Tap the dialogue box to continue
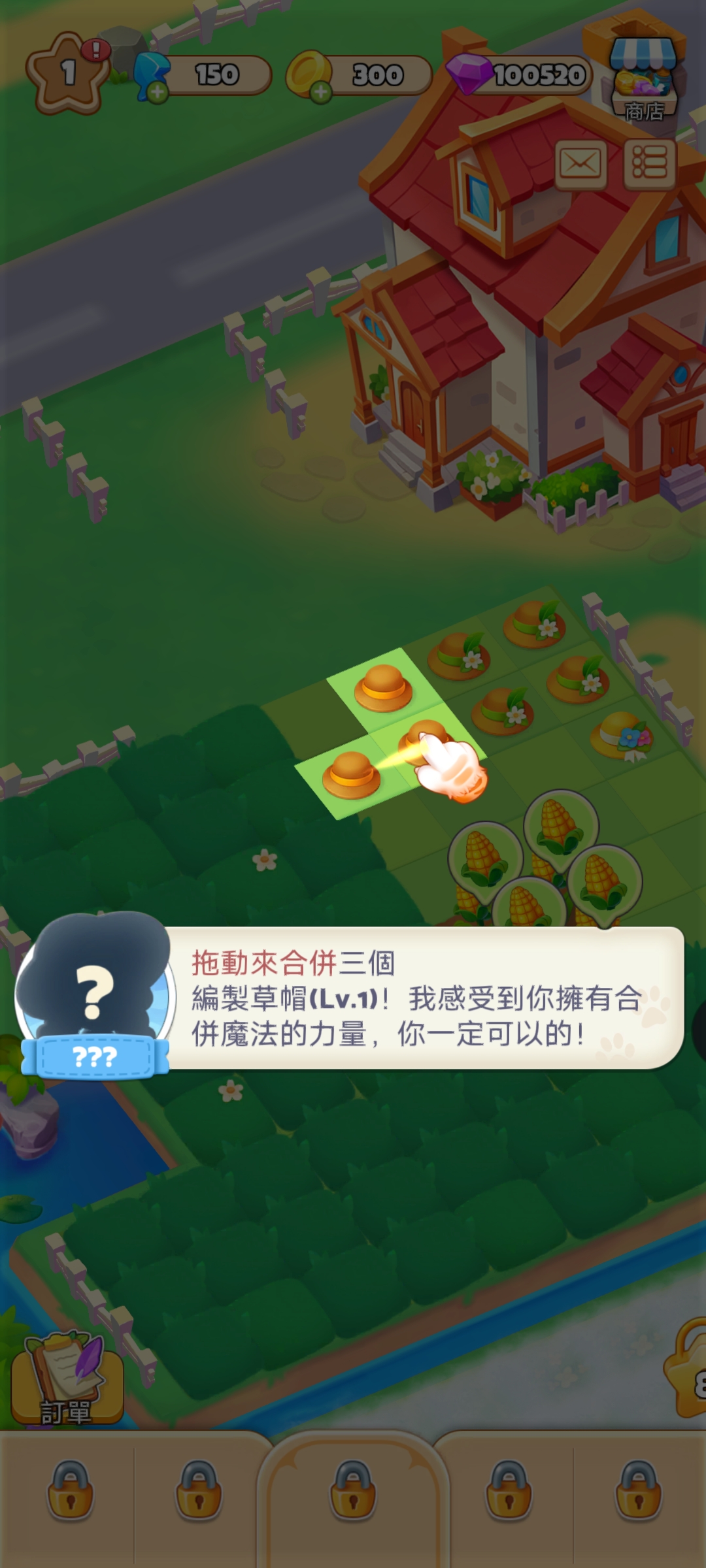The image size is (706, 1568). (x=418, y=998)
